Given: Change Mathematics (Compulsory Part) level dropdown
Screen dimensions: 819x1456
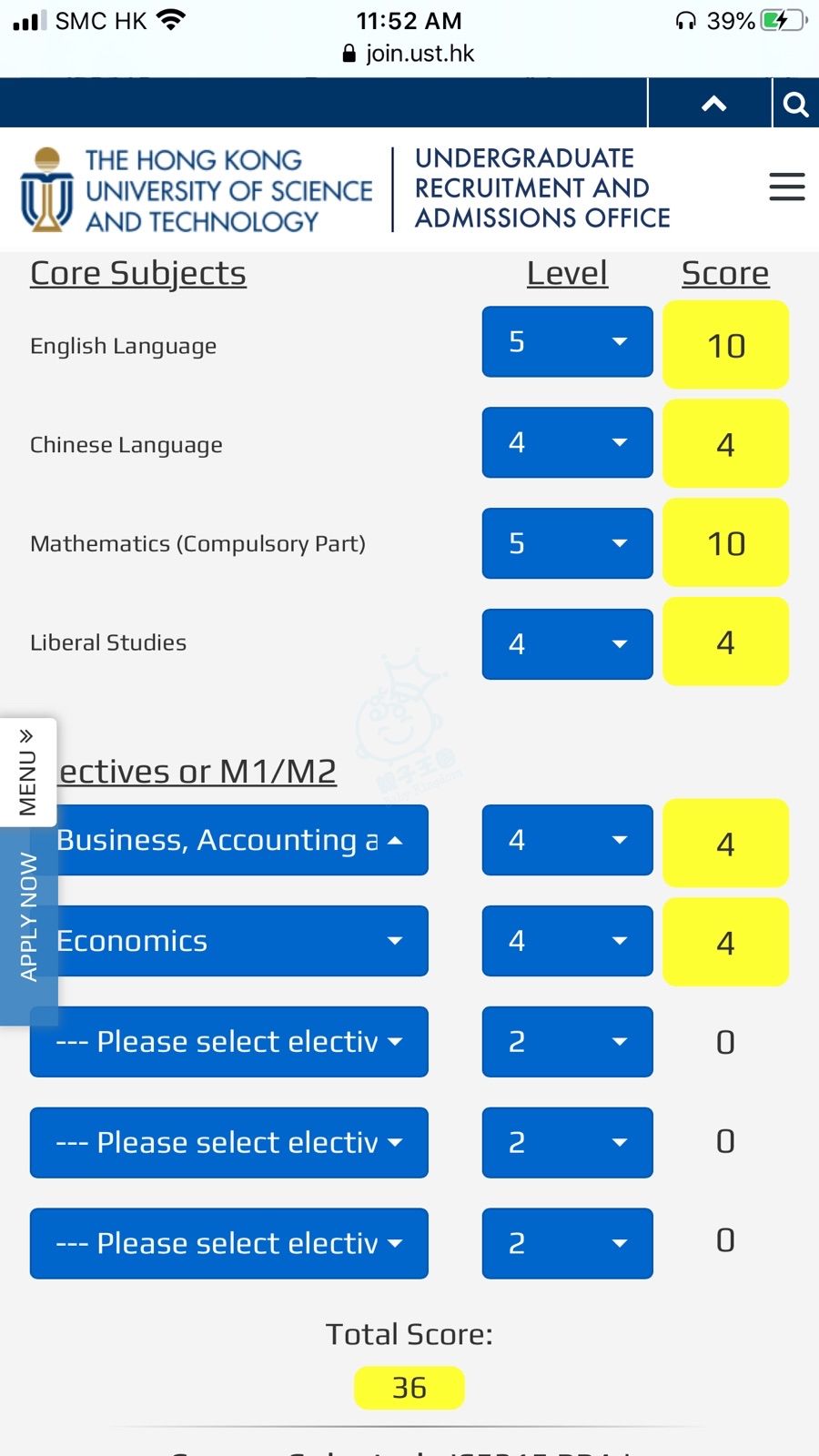Looking at the screenshot, I should pos(567,543).
